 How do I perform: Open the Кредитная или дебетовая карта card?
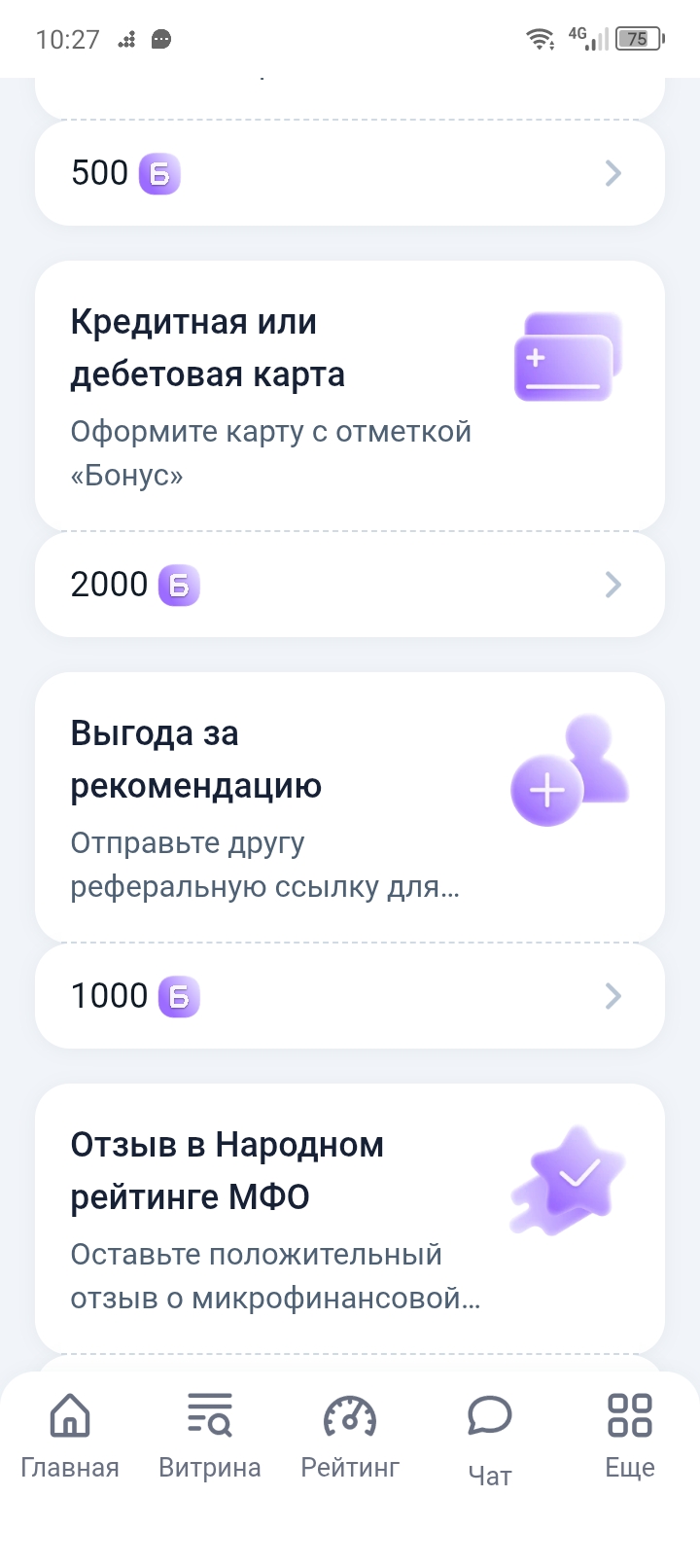[x=350, y=396]
